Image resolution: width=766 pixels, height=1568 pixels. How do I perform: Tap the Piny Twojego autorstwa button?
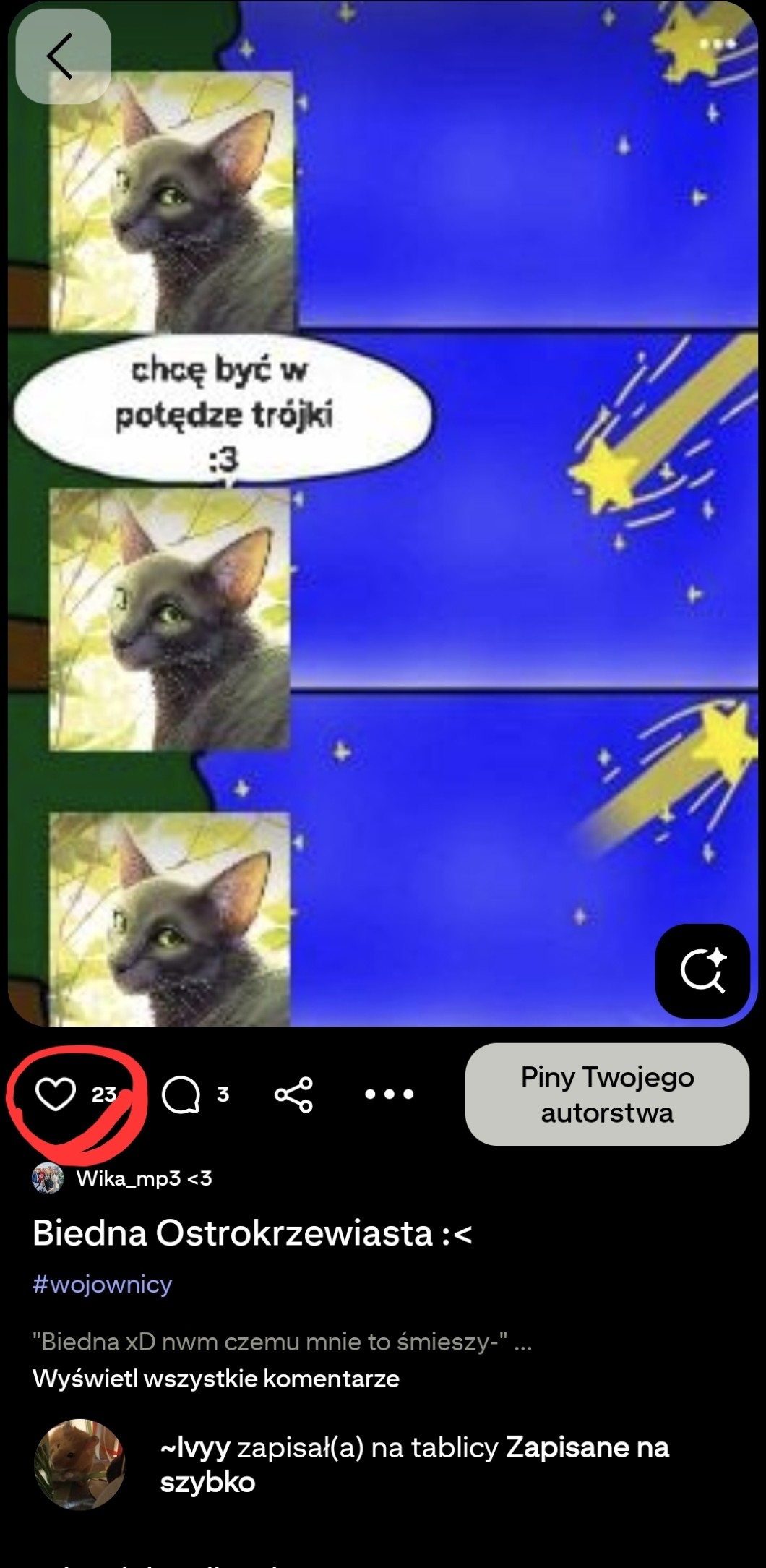tap(607, 1094)
